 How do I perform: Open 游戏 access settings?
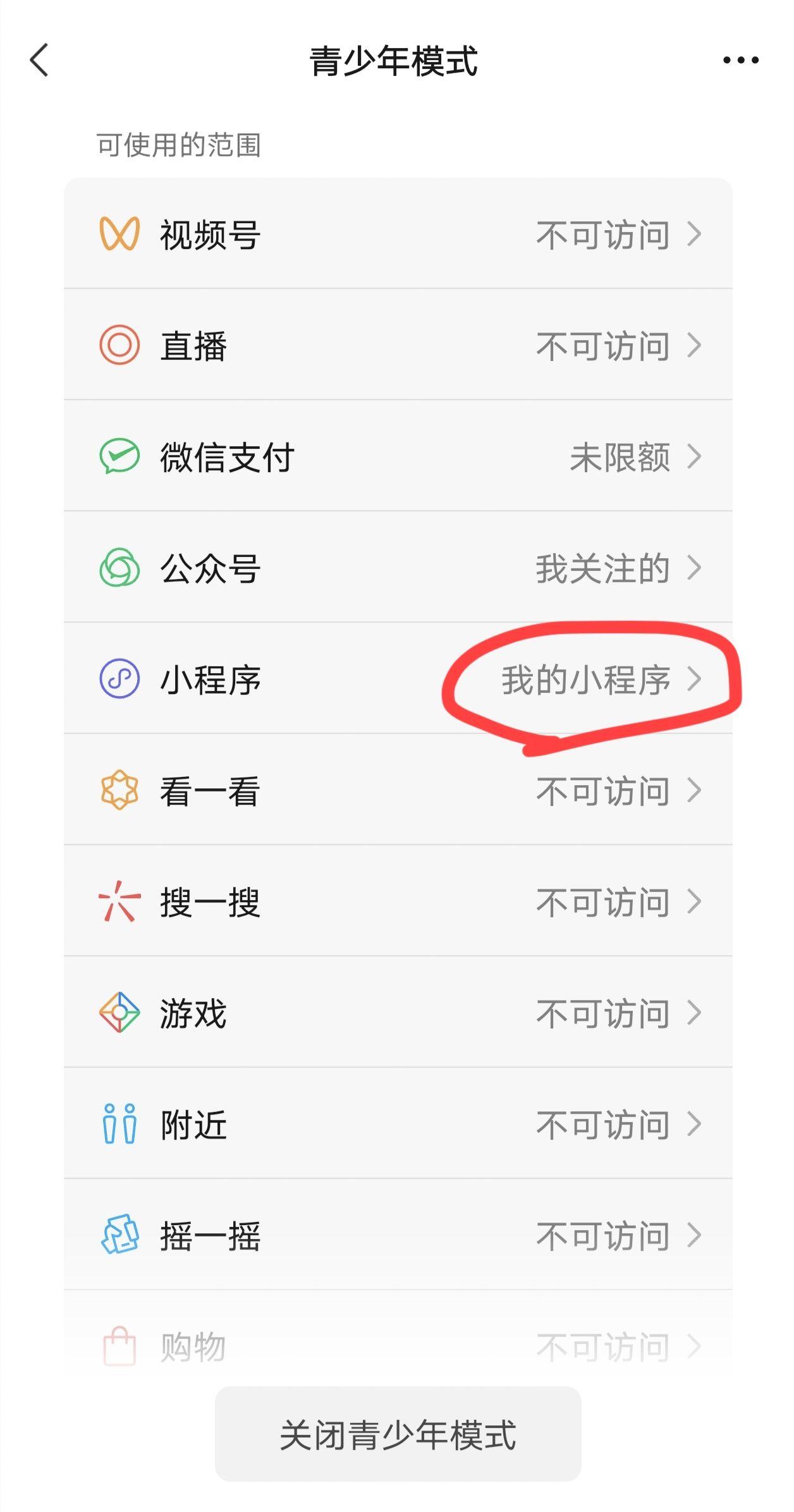398,1013
